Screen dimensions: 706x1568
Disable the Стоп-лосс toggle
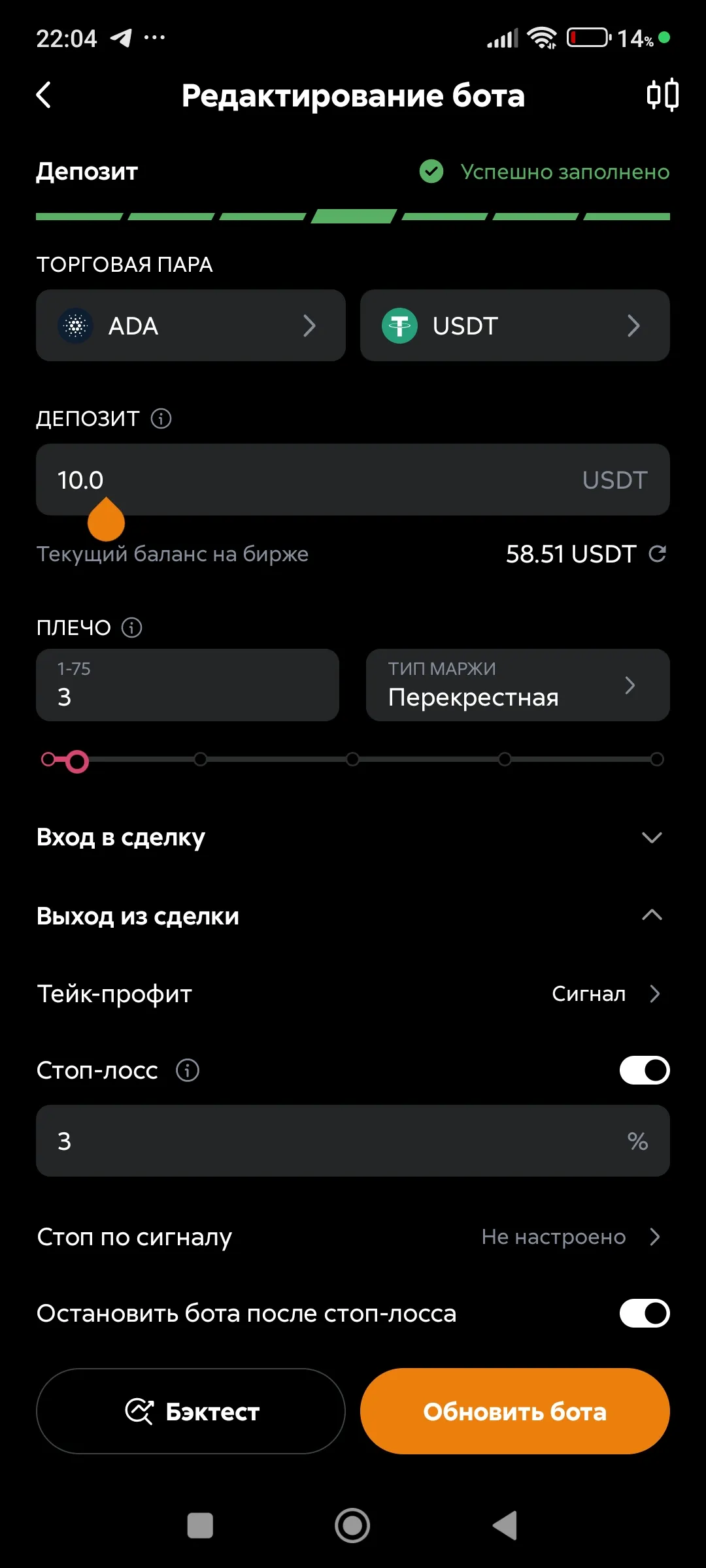point(644,1070)
